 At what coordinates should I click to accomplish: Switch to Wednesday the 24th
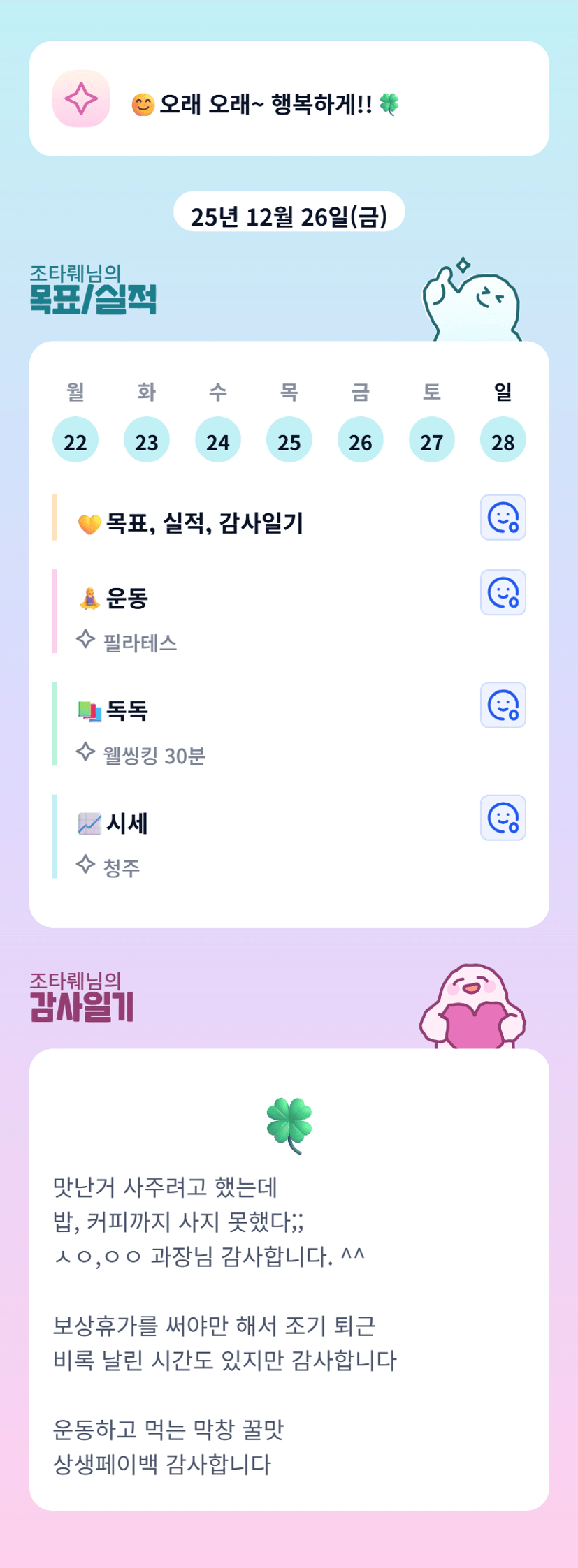[218, 440]
